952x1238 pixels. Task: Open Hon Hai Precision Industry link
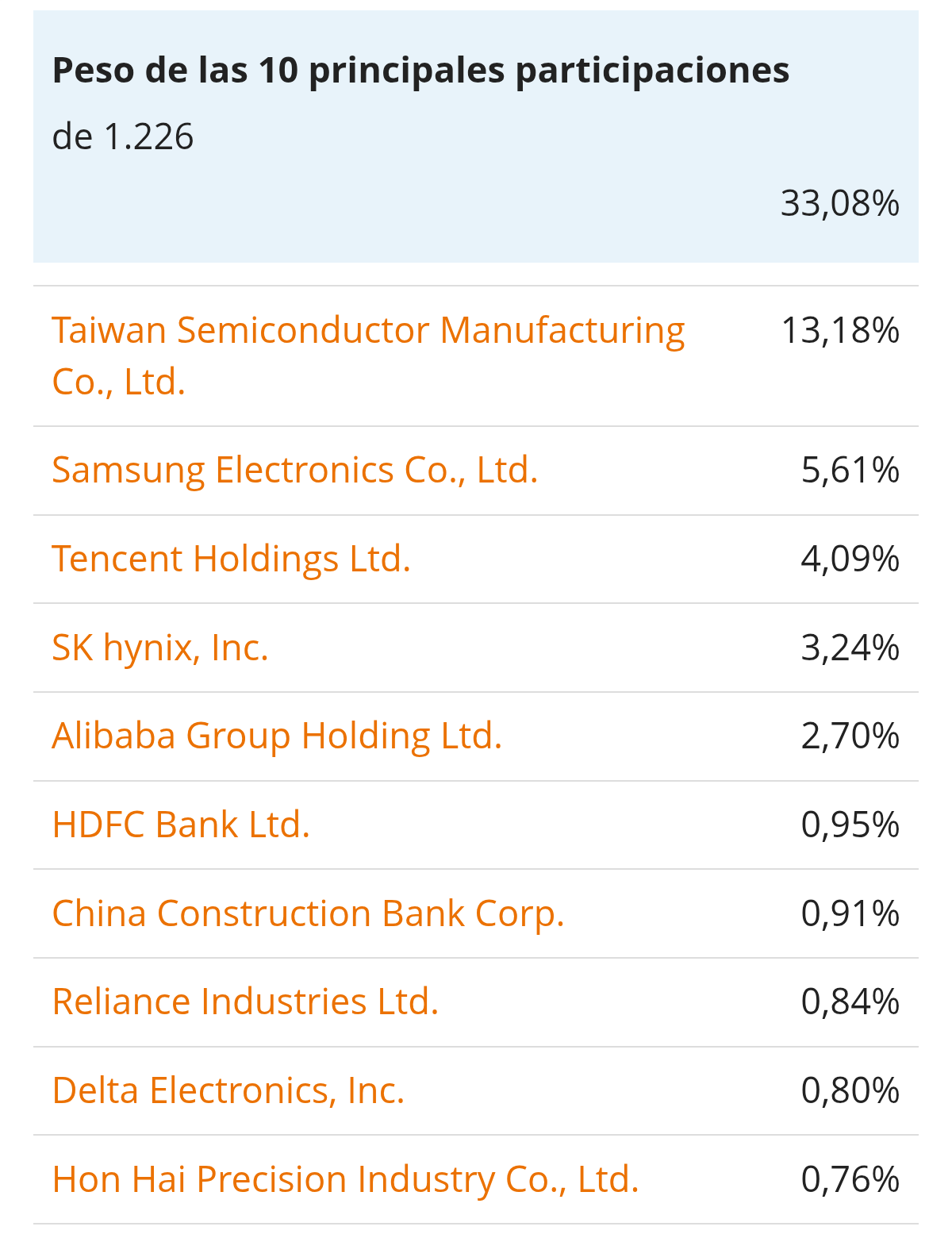pyautogui.click(x=345, y=1179)
